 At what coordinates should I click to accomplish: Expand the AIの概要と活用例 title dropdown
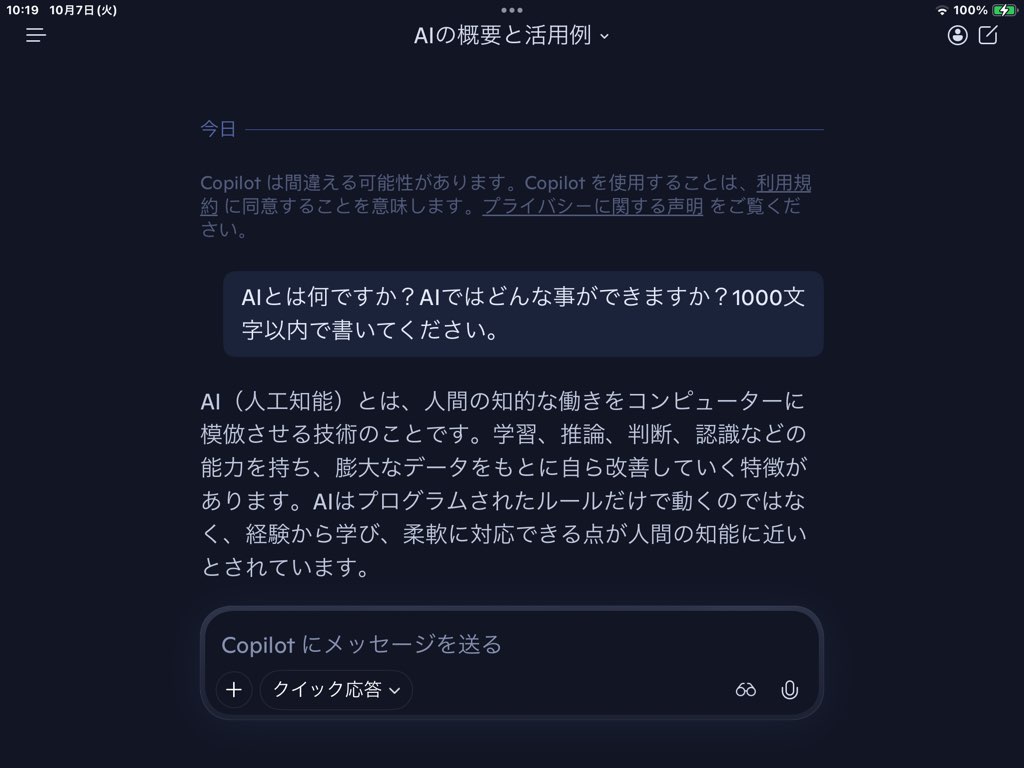pos(511,36)
